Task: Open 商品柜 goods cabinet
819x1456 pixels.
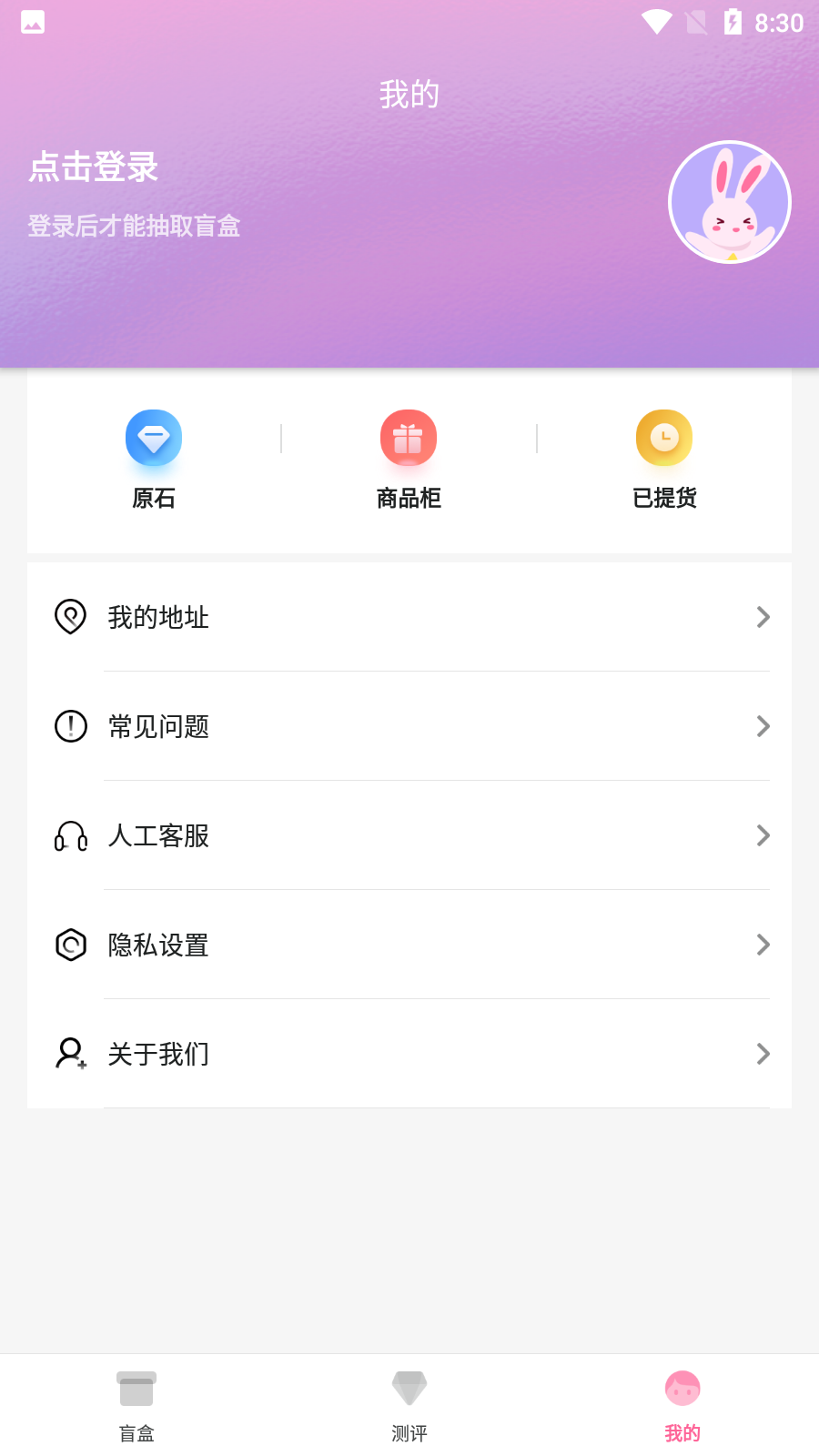Action: point(409,460)
